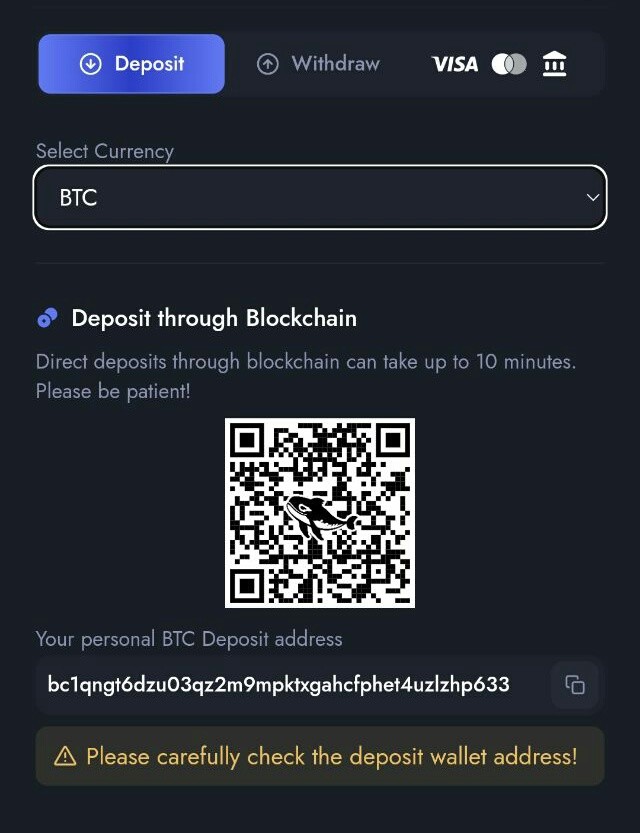
Task: Copy the BTC deposit address
Action: [x=575, y=685]
